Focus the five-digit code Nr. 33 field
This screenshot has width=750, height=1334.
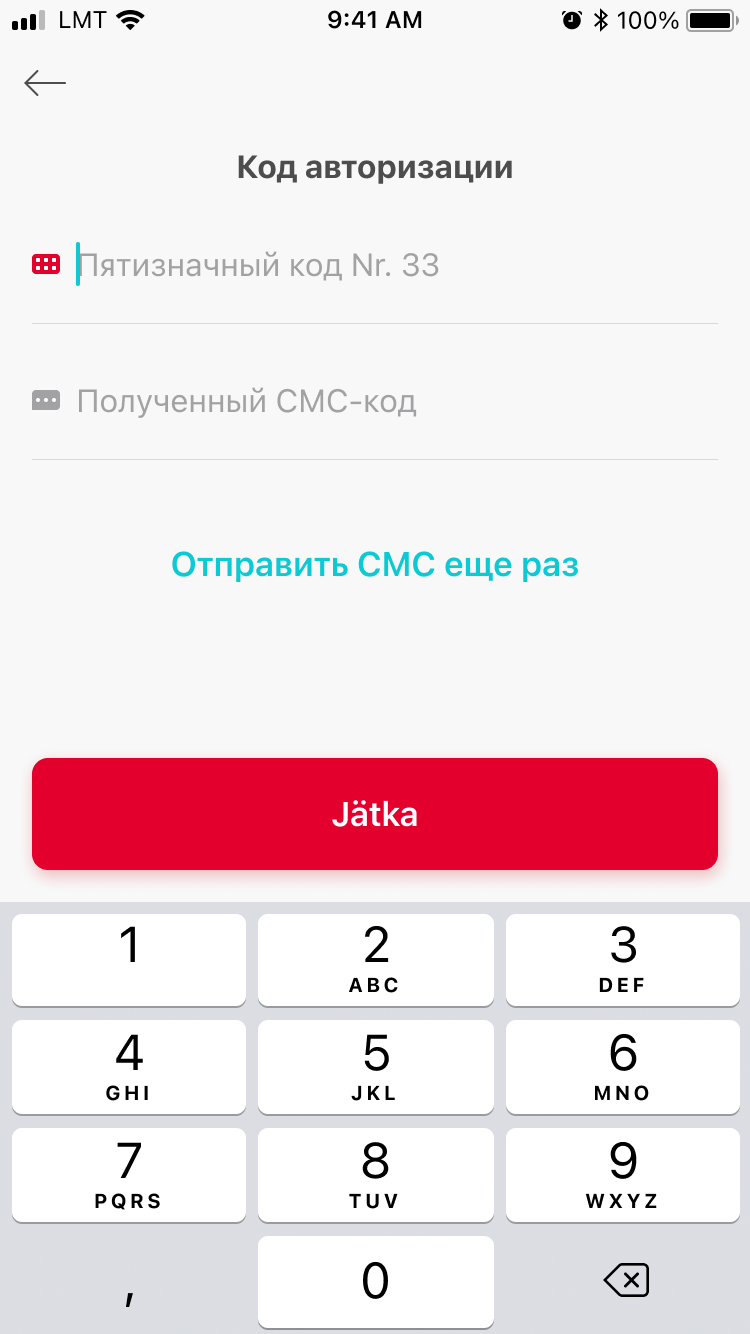(375, 265)
